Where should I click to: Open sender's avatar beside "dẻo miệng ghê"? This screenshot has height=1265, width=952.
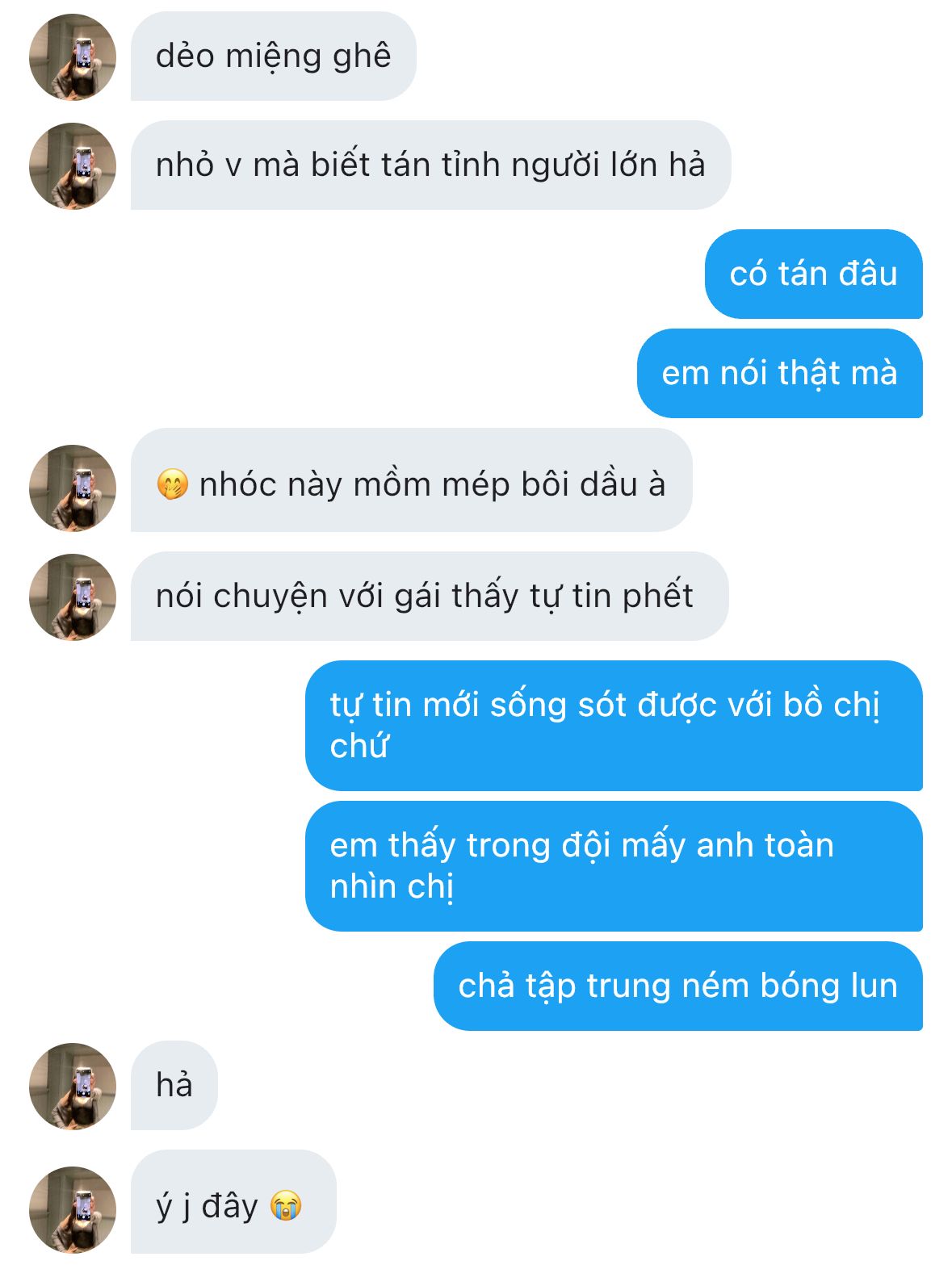[x=73, y=57]
